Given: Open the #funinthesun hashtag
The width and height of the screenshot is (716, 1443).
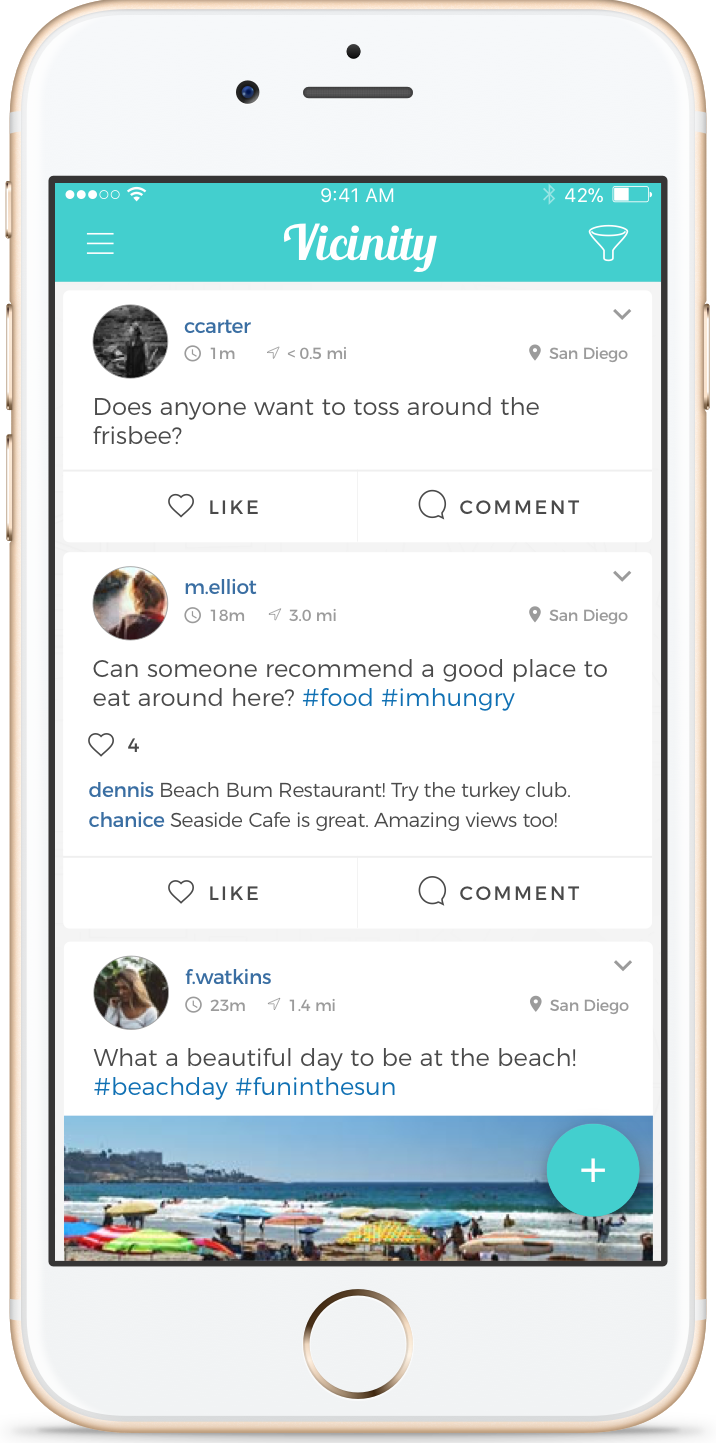Looking at the screenshot, I should click(316, 1087).
